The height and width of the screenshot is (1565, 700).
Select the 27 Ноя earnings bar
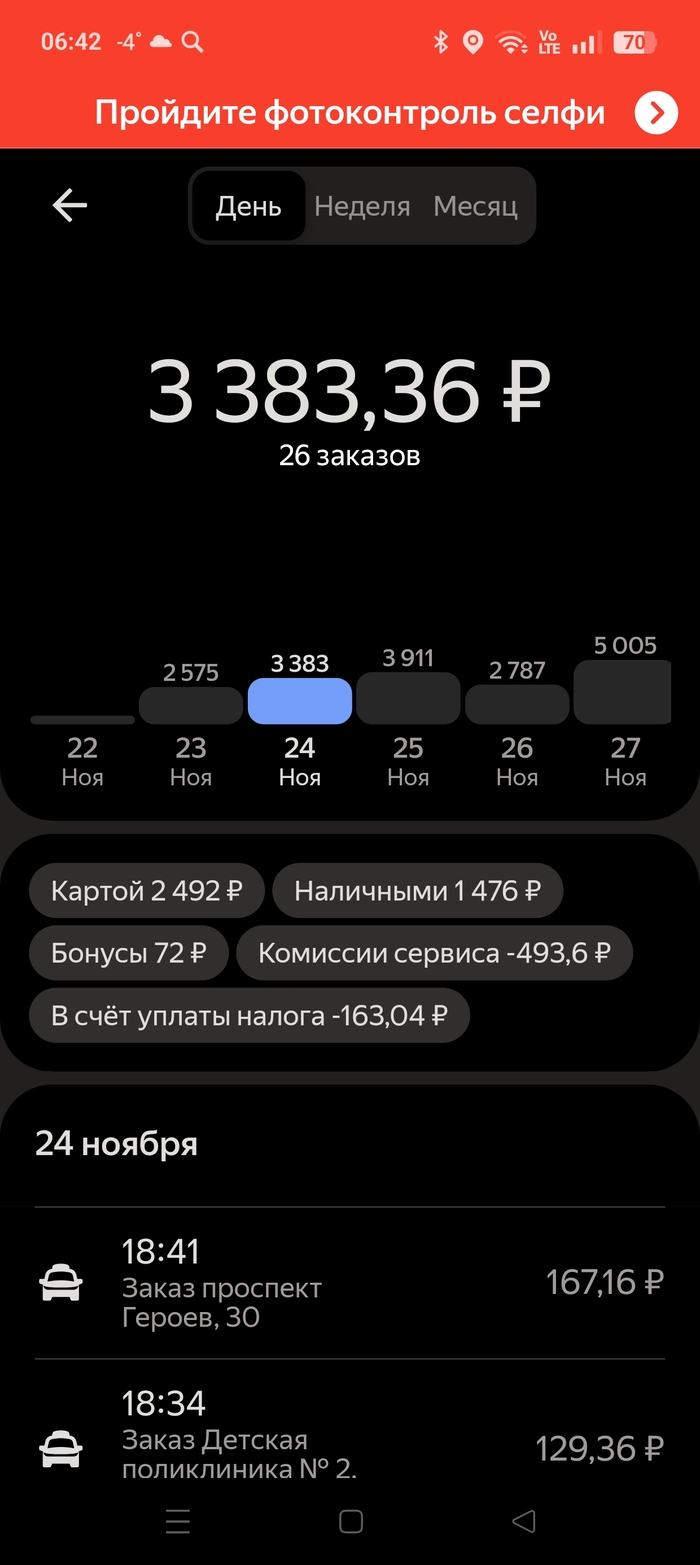[x=624, y=692]
